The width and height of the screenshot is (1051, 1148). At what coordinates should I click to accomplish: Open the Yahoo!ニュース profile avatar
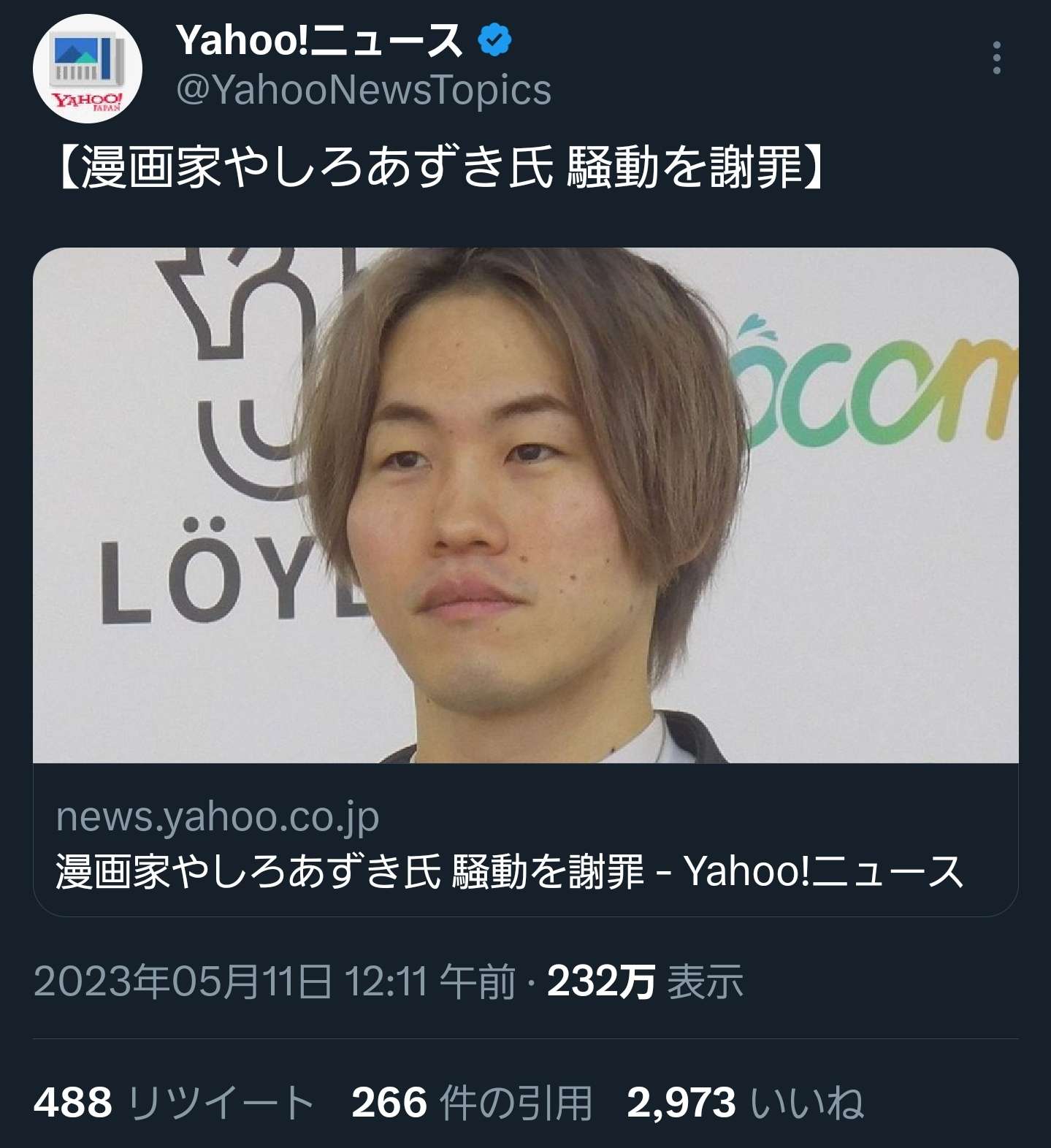point(88,68)
